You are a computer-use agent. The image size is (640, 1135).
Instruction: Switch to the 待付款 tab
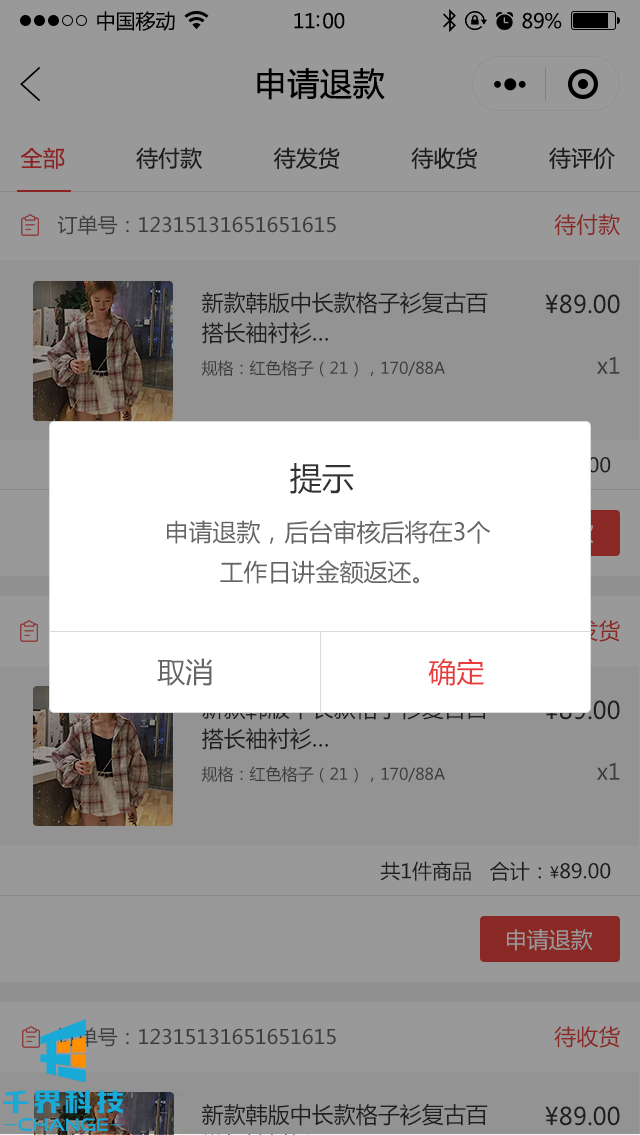coord(169,159)
